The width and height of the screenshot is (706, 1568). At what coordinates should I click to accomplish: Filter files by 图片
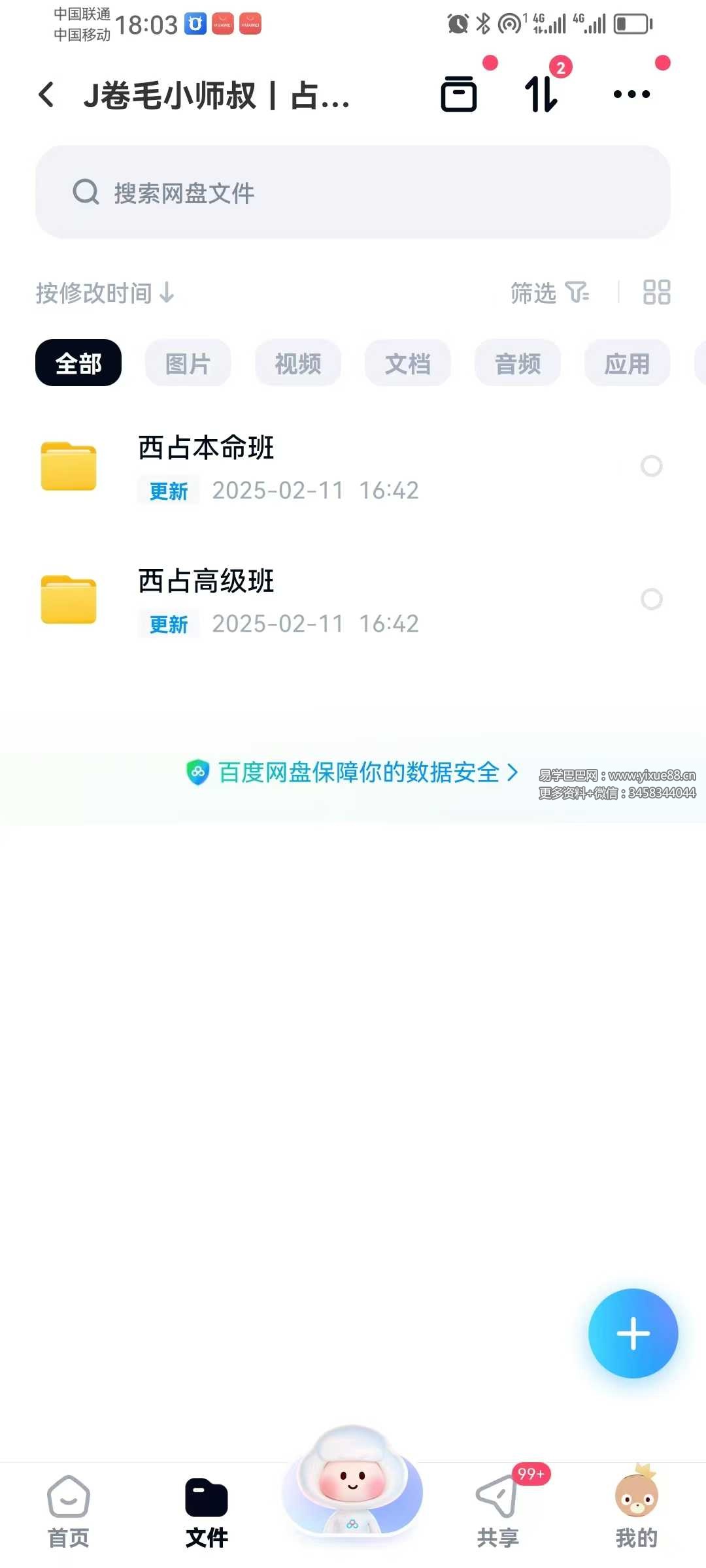point(188,363)
